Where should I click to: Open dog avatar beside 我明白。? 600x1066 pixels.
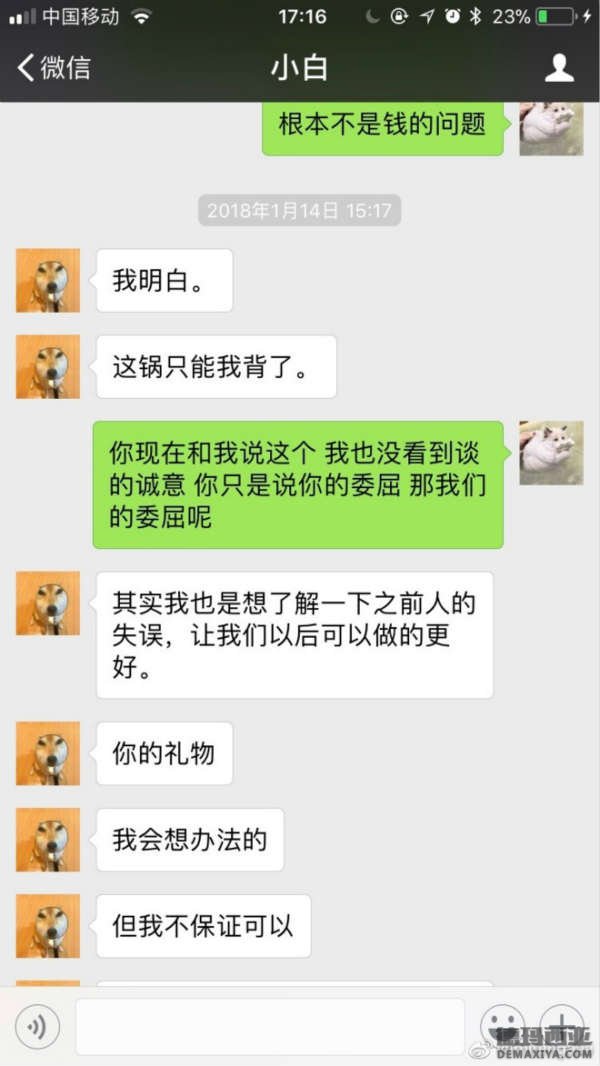[x=47, y=281]
